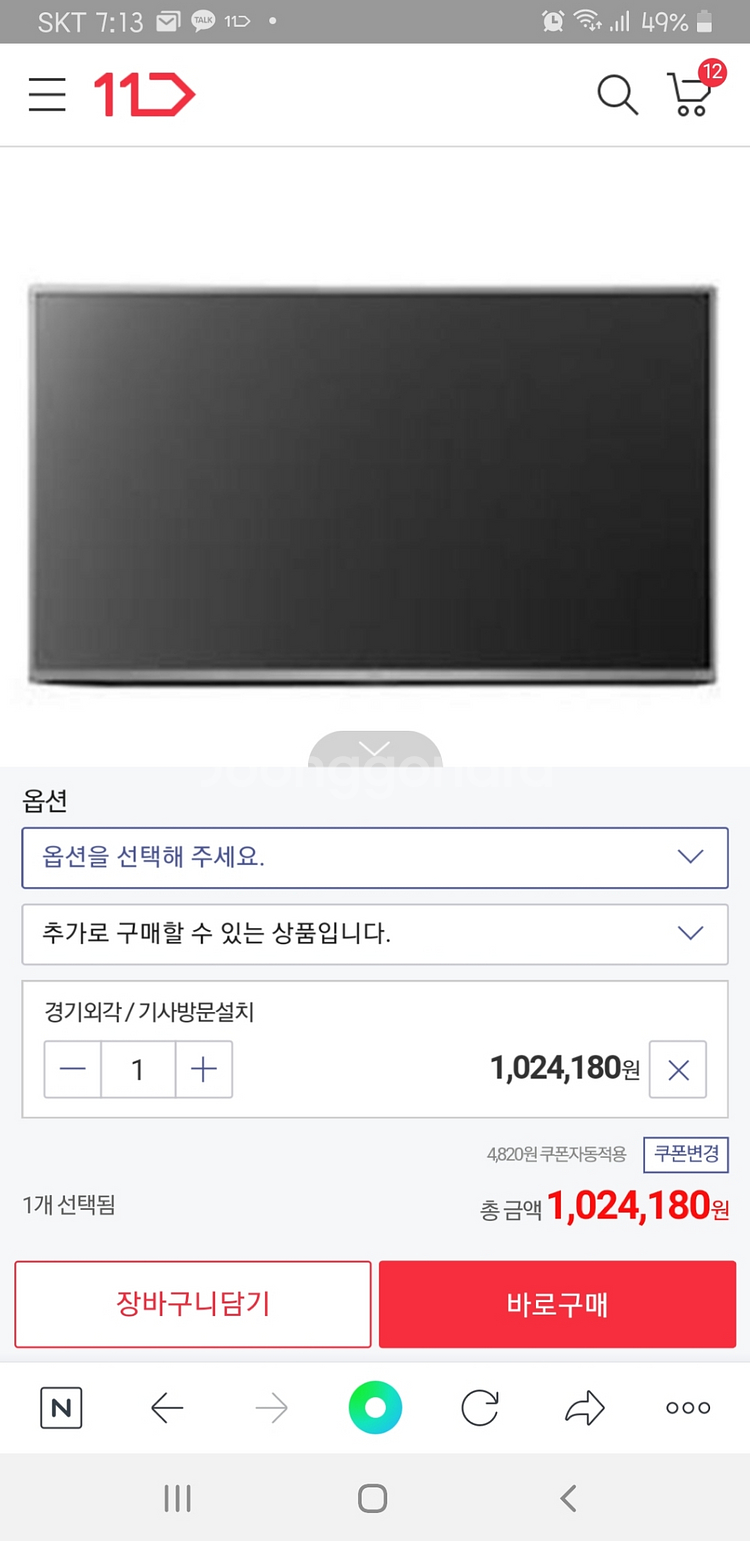Open the browser more options menu
The height and width of the screenshot is (1541, 750).
click(687, 1407)
